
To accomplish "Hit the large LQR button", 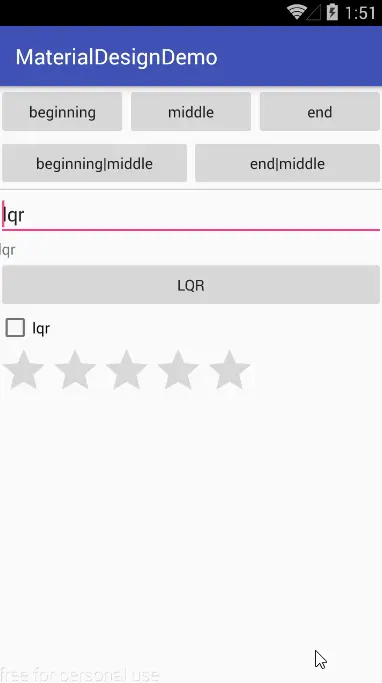I will coord(191,285).
